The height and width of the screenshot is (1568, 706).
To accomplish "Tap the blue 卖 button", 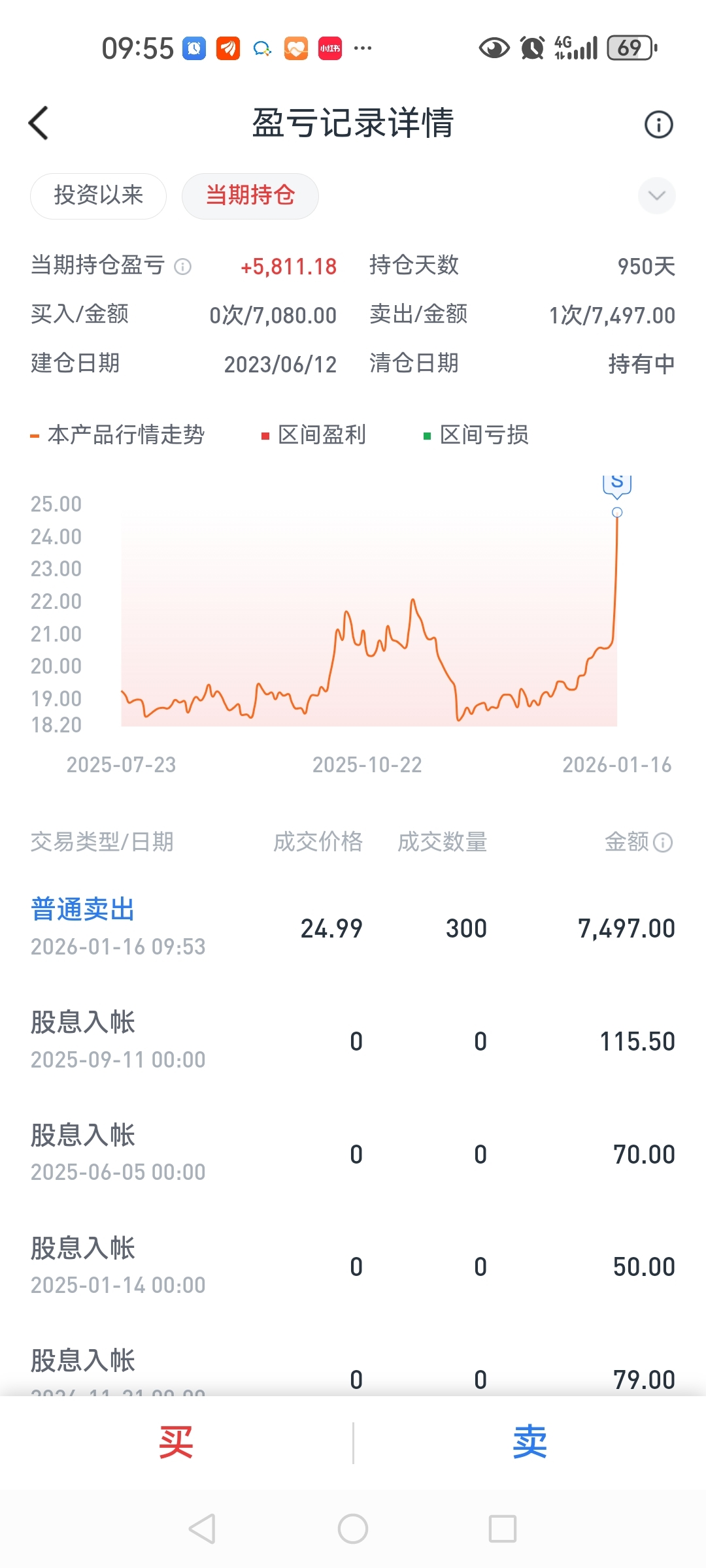I will (529, 1443).
